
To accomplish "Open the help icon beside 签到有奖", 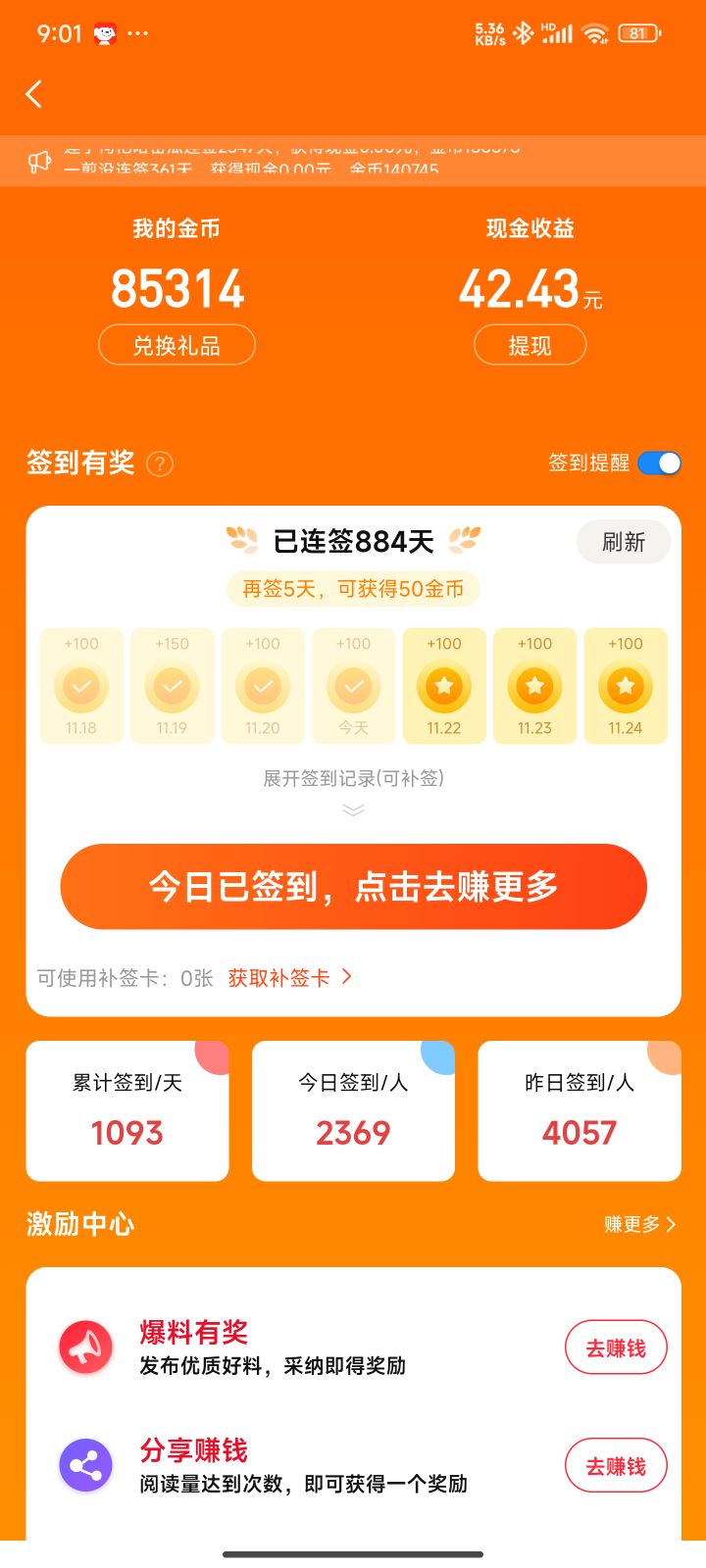I will point(160,464).
